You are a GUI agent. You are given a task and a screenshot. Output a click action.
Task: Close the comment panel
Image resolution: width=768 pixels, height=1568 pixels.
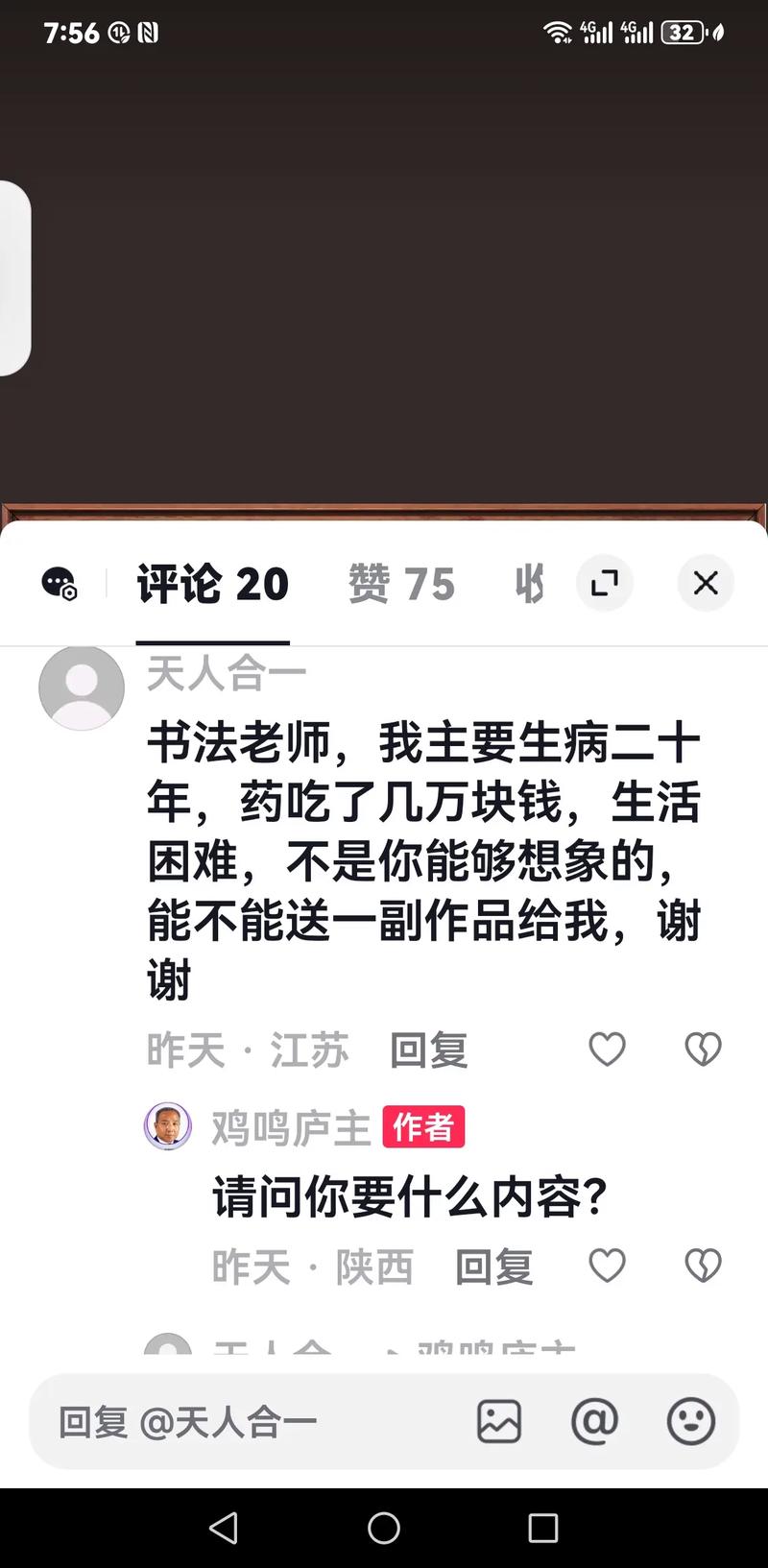pos(706,583)
